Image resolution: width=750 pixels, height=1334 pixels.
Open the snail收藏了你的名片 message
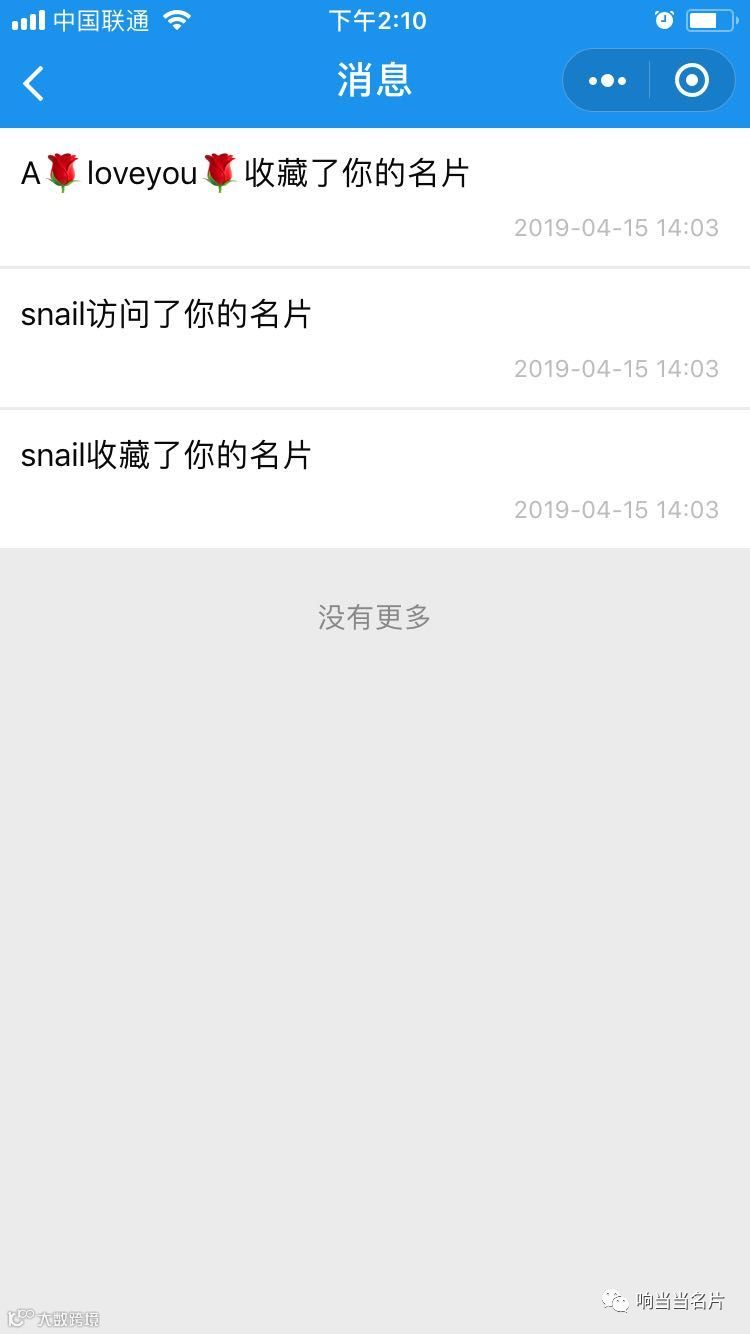click(x=374, y=479)
